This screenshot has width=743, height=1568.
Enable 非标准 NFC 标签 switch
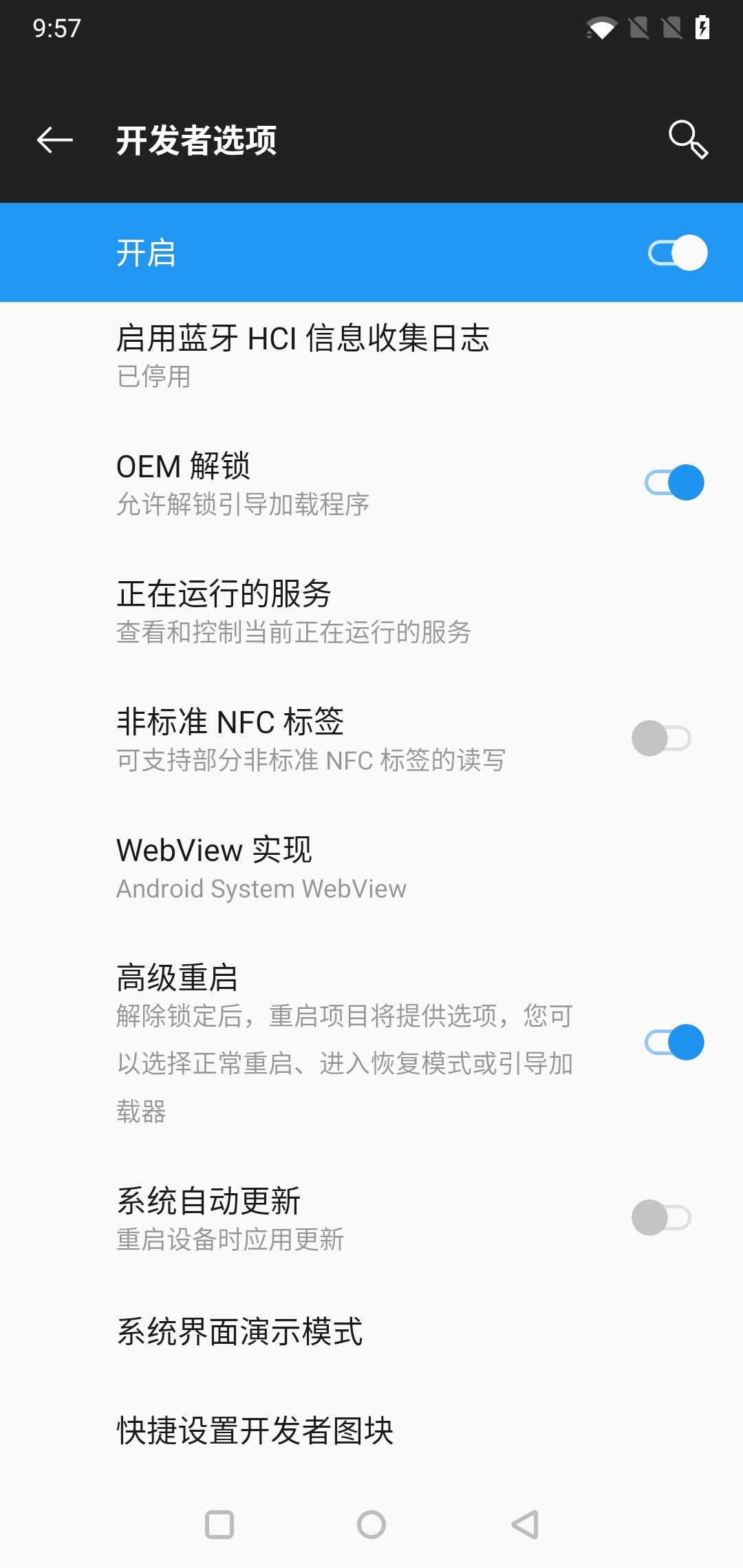click(661, 739)
